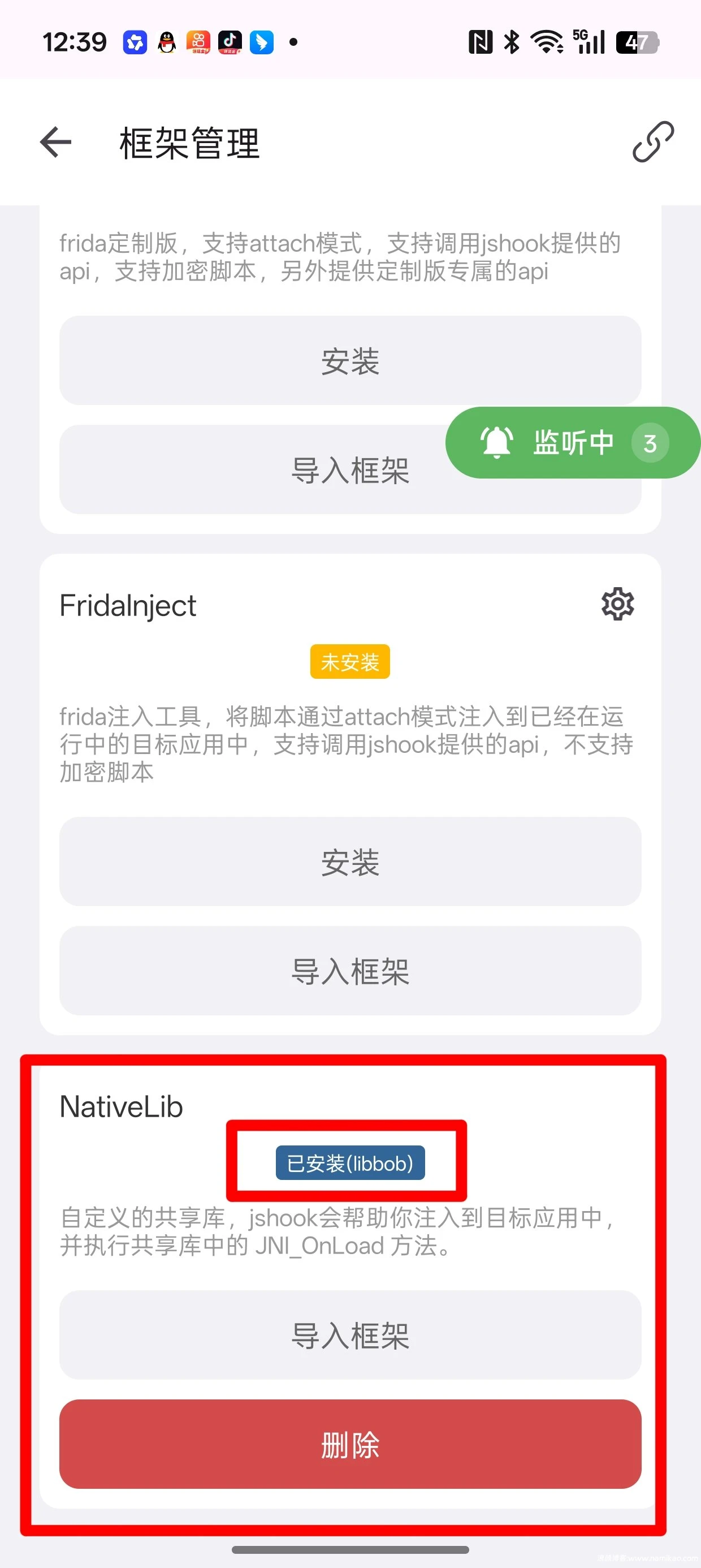Tap 安装 under the frida定制版 description
701x1568 pixels.
pos(350,361)
